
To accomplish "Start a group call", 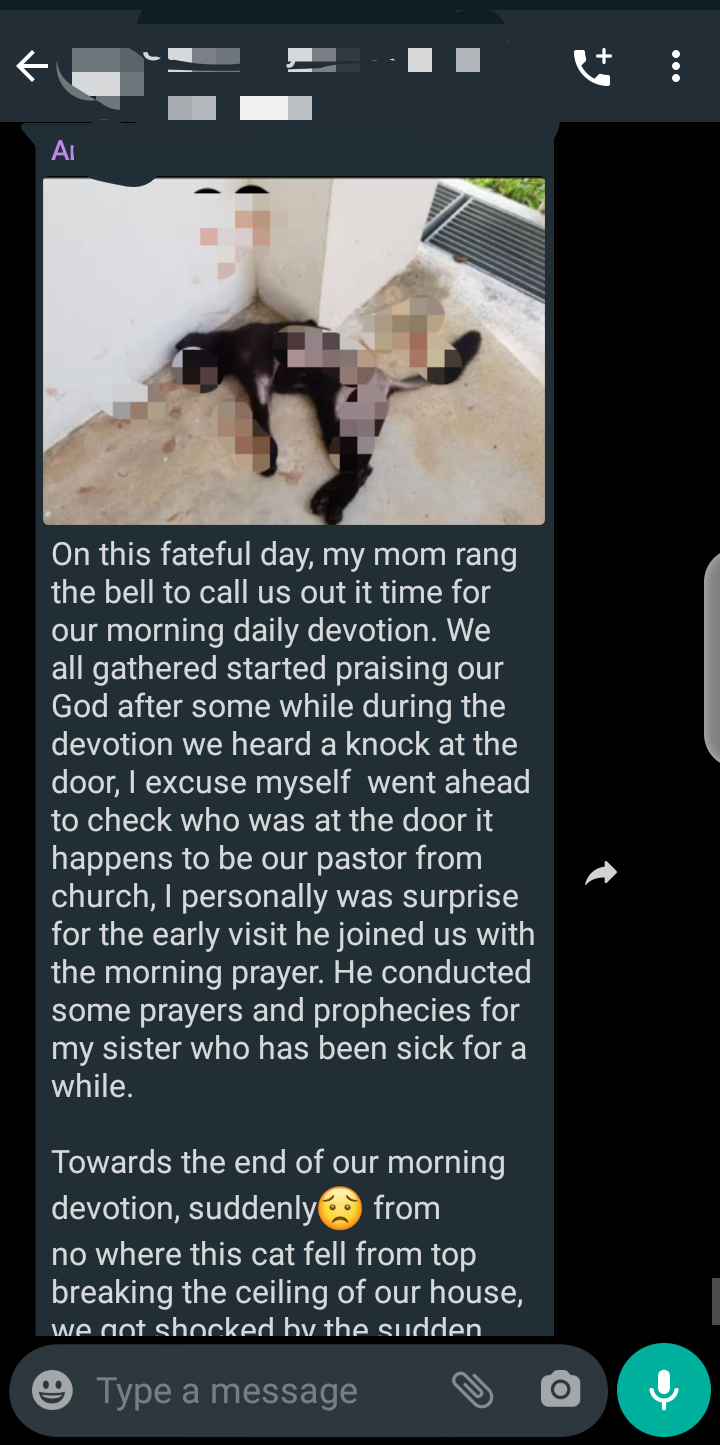I will coord(592,67).
